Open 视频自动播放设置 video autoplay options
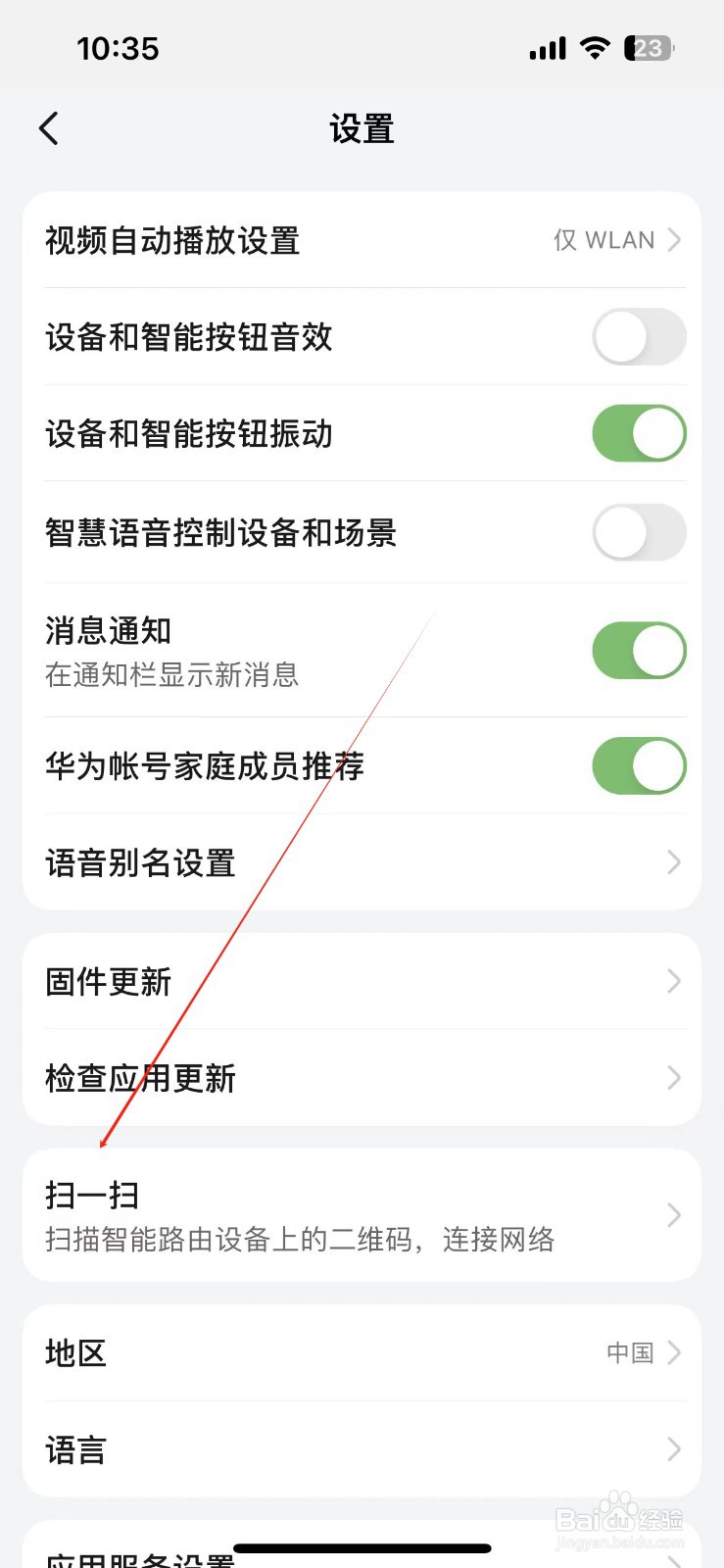Image resolution: width=724 pixels, height=1568 pixels. (362, 240)
